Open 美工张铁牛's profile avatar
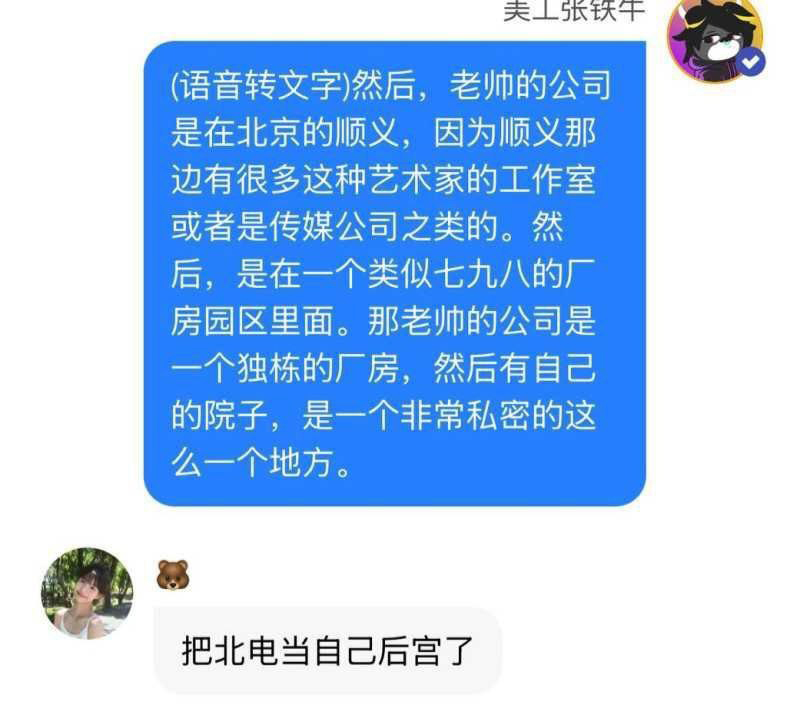Viewport: 800px width, 724px height. [x=714, y=38]
